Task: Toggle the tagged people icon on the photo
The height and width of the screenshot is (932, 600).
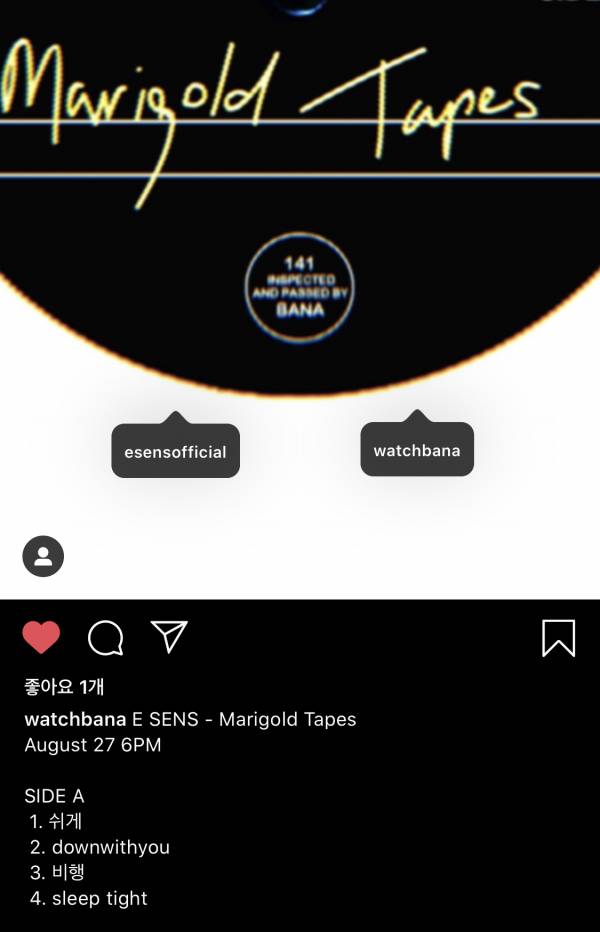Action: [43, 556]
